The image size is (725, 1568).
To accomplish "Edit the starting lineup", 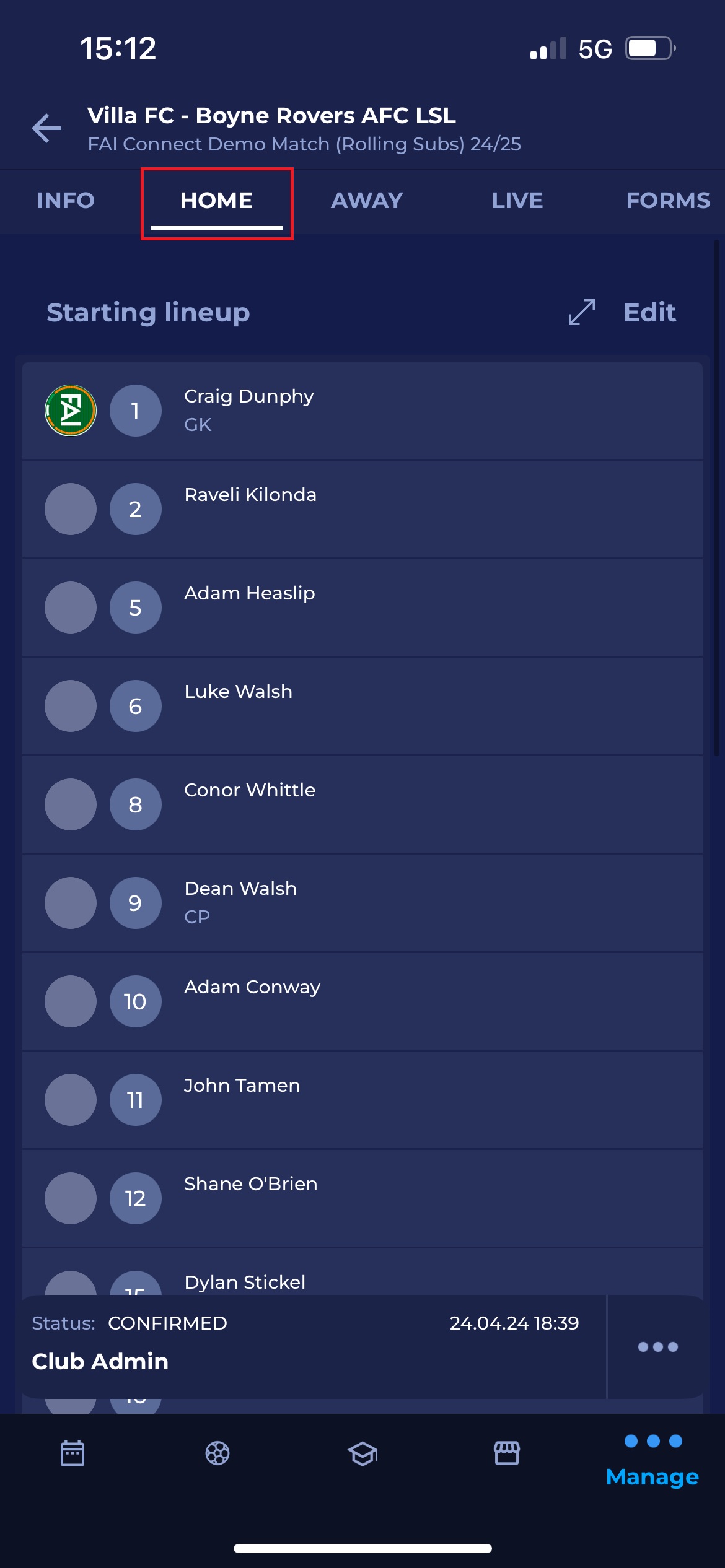I will (x=649, y=312).
